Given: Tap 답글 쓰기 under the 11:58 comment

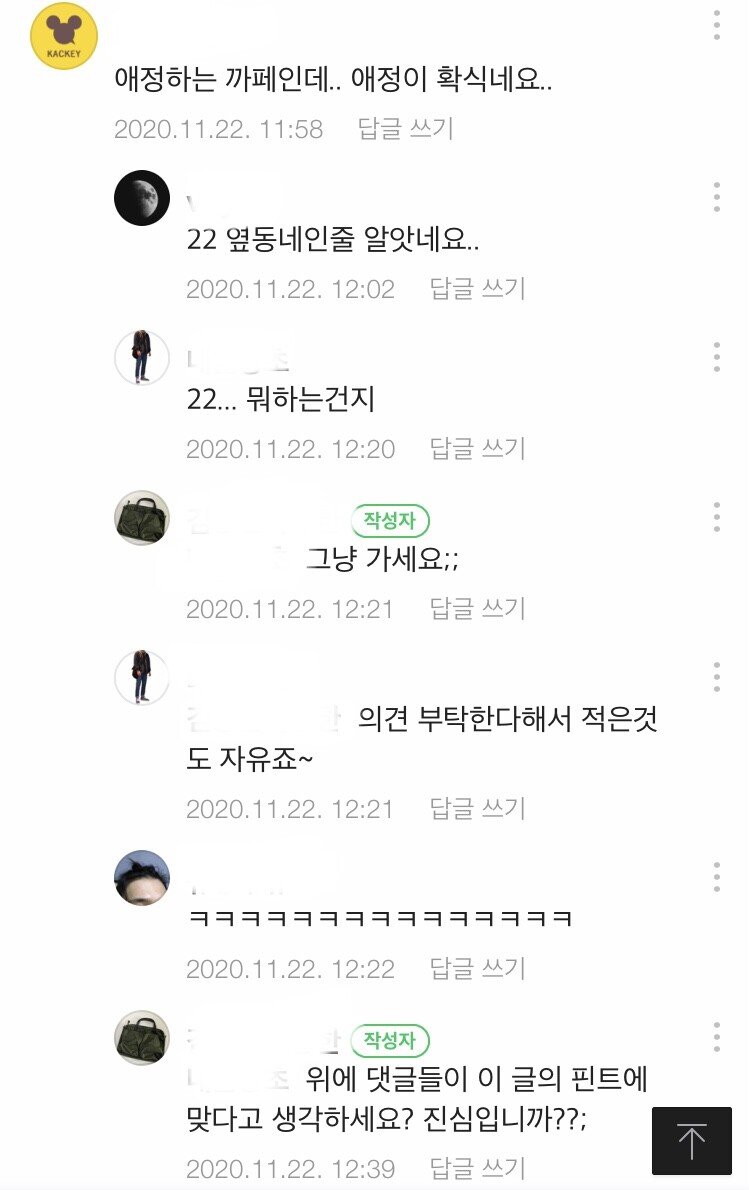Looking at the screenshot, I should (x=406, y=129).
